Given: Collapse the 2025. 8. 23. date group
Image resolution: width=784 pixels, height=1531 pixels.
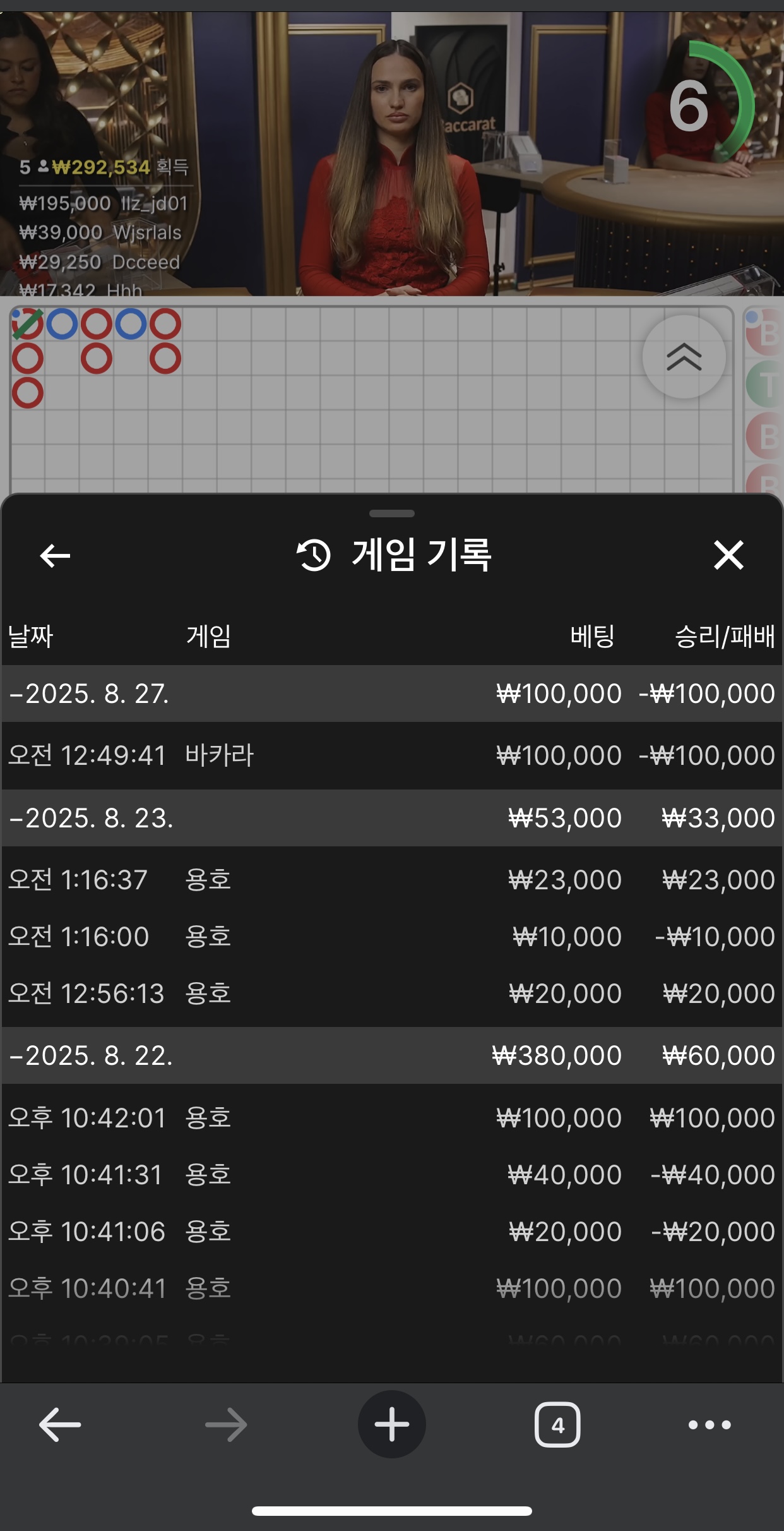Looking at the screenshot, I should tap(392, 818).
